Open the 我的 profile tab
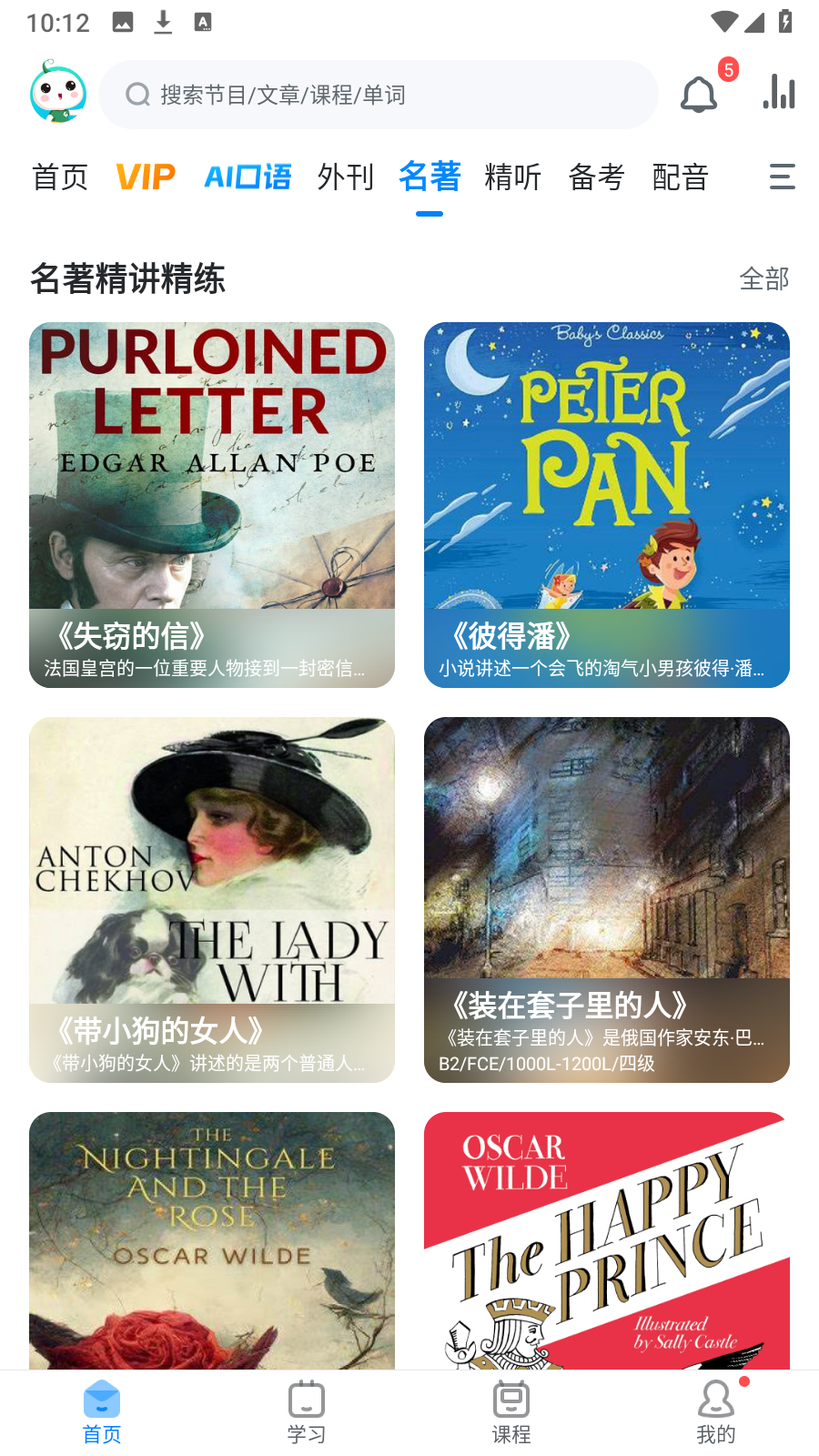The height and width of the screenshot is (1456, 819). 716,1411
